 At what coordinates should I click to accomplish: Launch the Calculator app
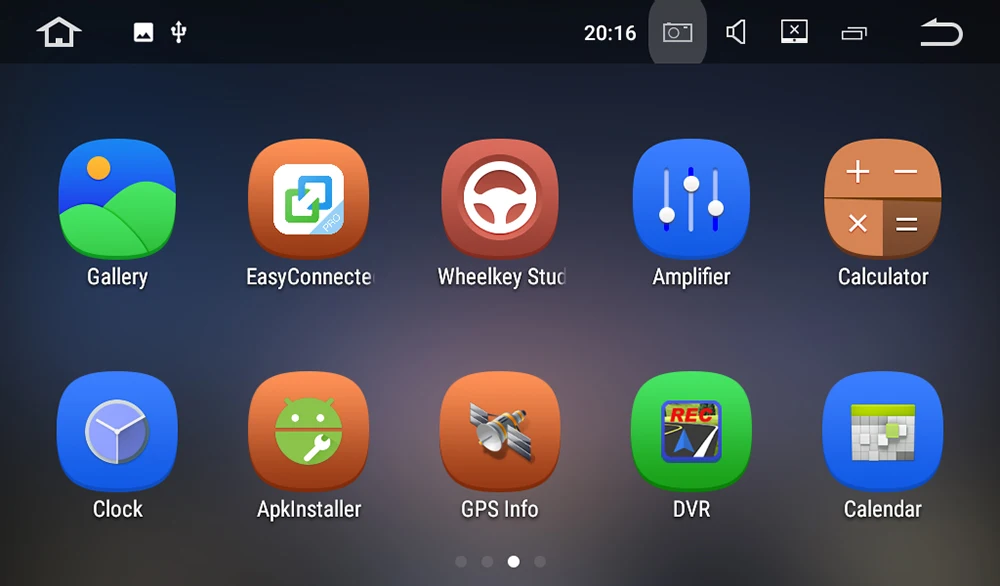(x=882, y=199)
